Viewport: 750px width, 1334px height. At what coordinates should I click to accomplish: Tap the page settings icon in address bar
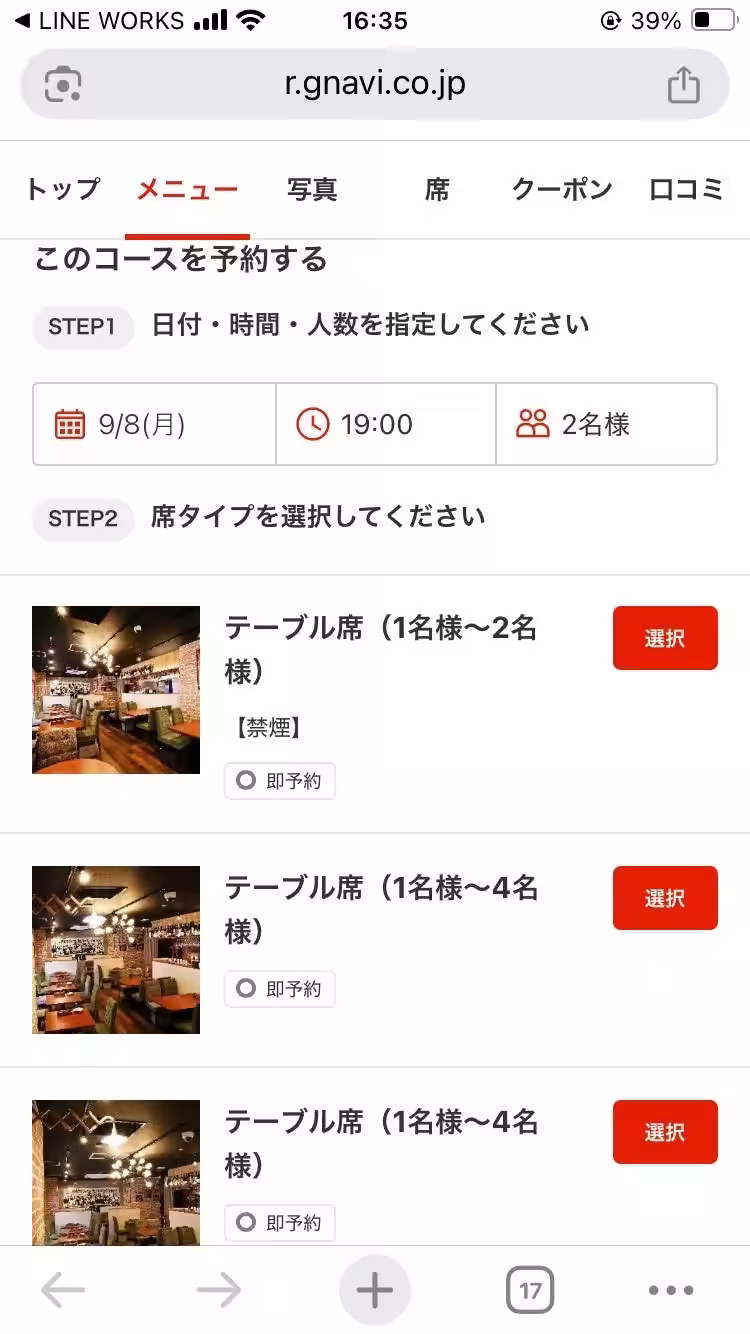(62, 84)
